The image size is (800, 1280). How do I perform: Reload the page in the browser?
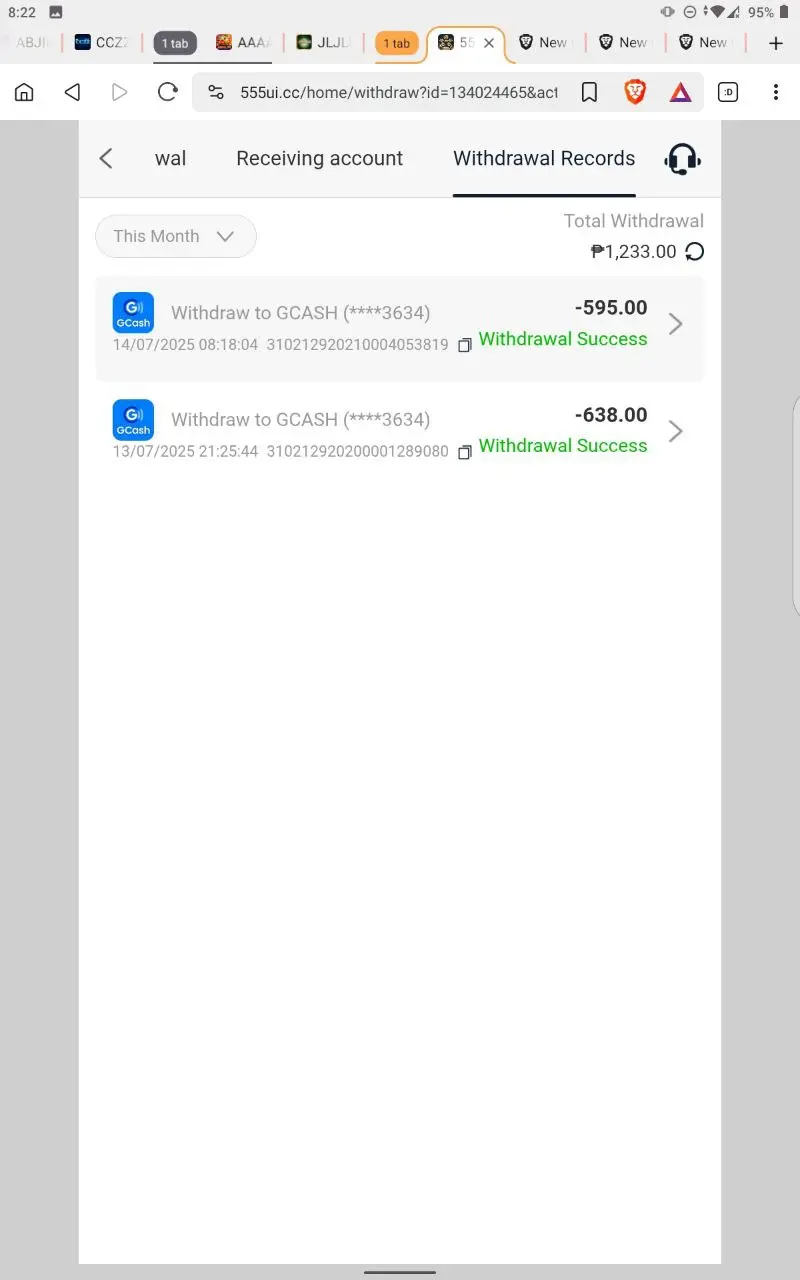pos(168,92)
